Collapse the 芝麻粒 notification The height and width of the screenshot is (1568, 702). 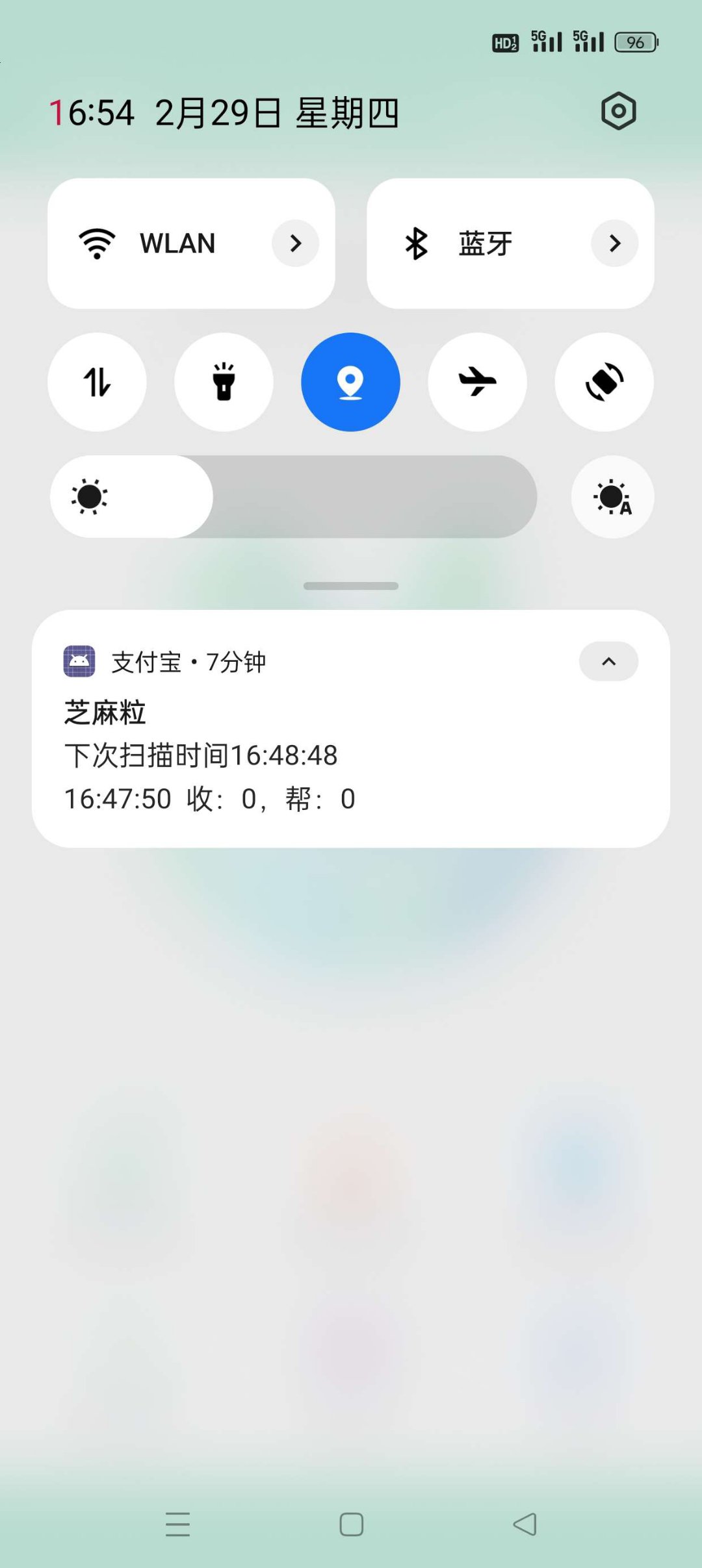pyautogui.click(x=608, y=661)
